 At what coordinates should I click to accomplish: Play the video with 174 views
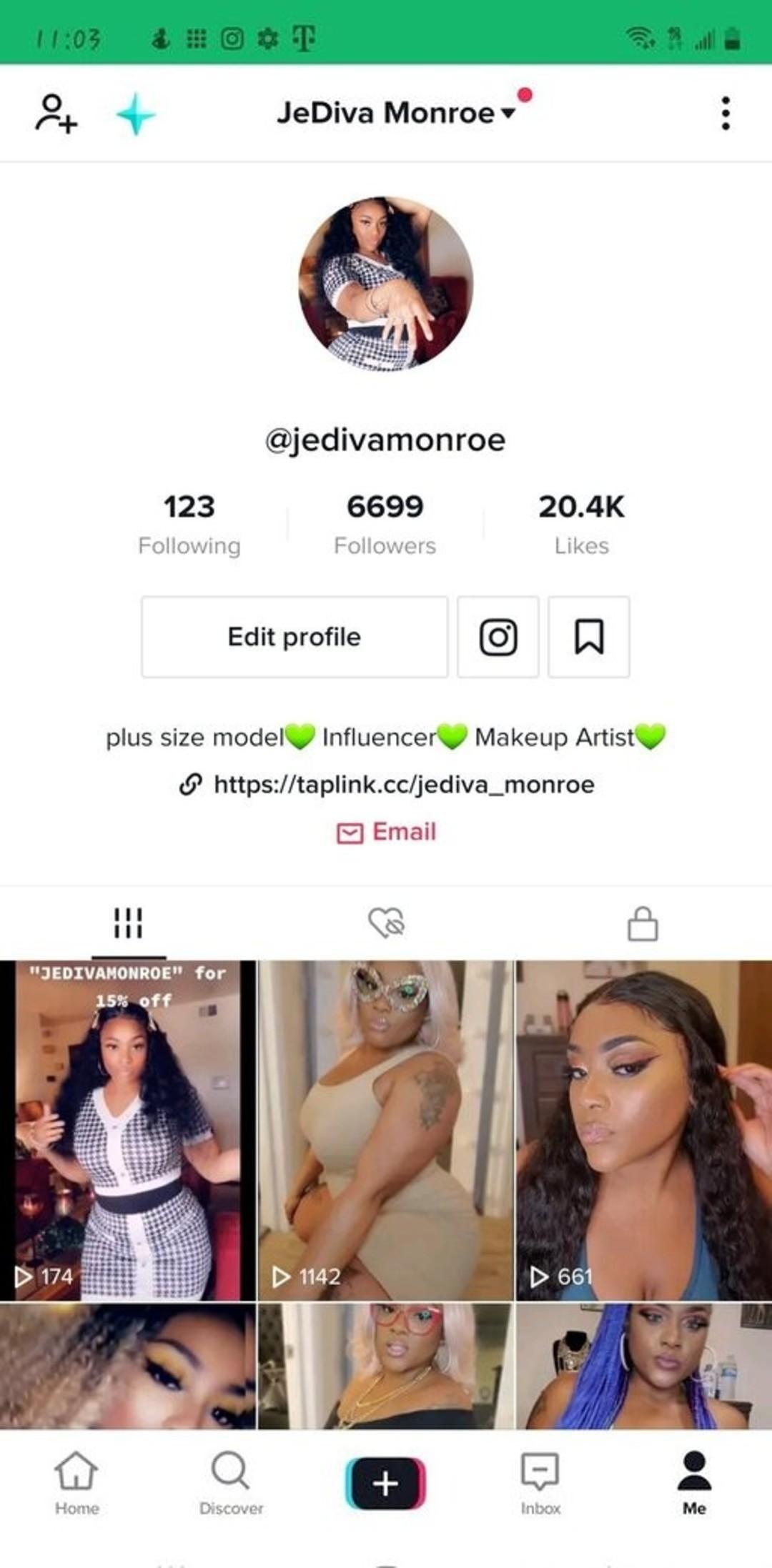[x=128, y=1130]
